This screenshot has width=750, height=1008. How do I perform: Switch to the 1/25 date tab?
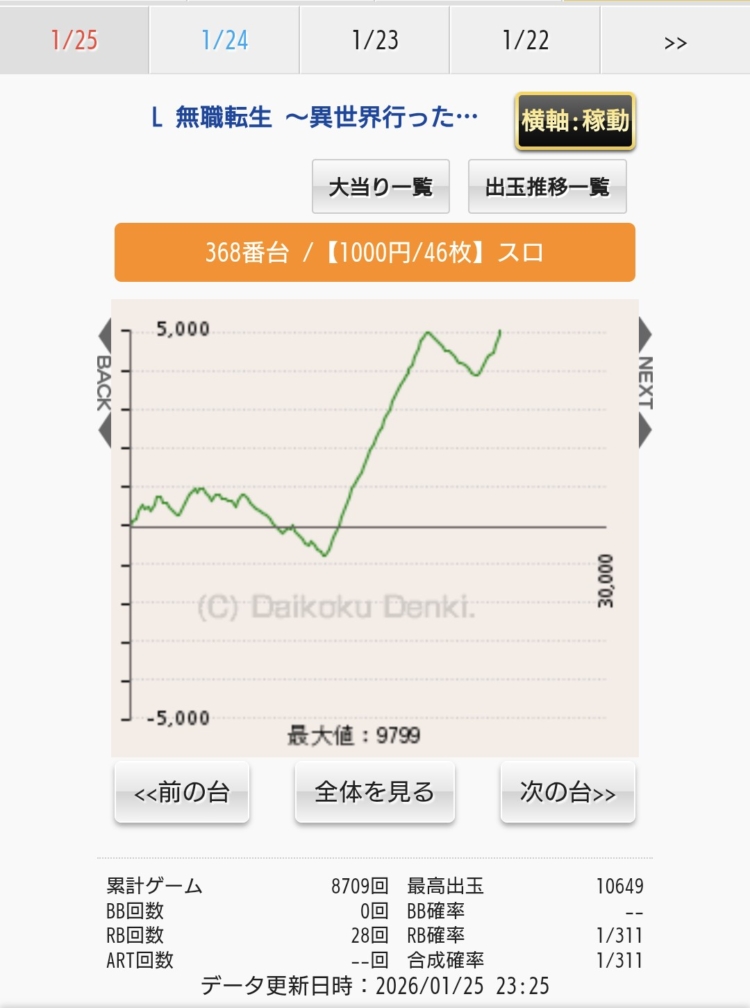(x=74, y=41)
